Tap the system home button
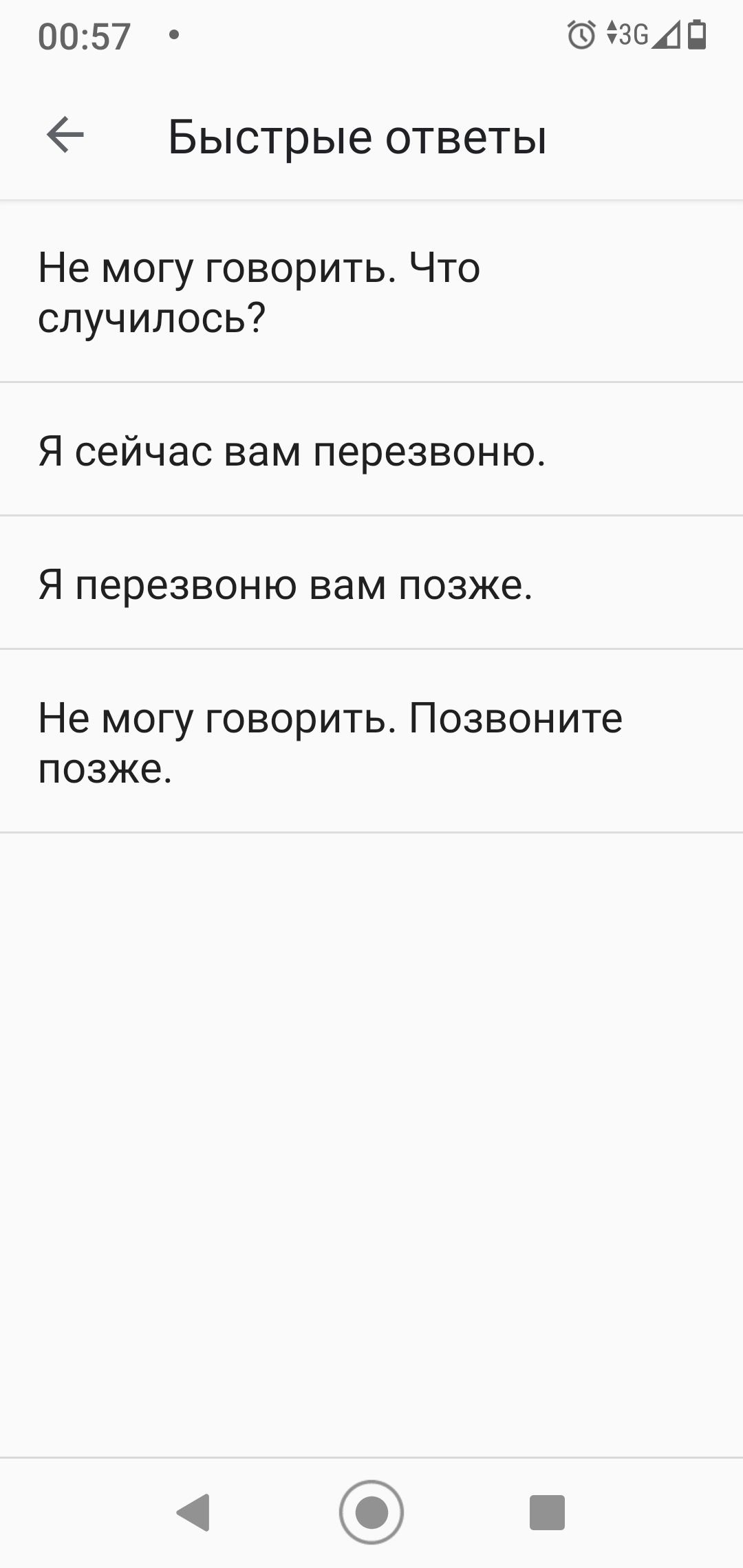This screenshot has width=743, height=1568. (371, 1512)
